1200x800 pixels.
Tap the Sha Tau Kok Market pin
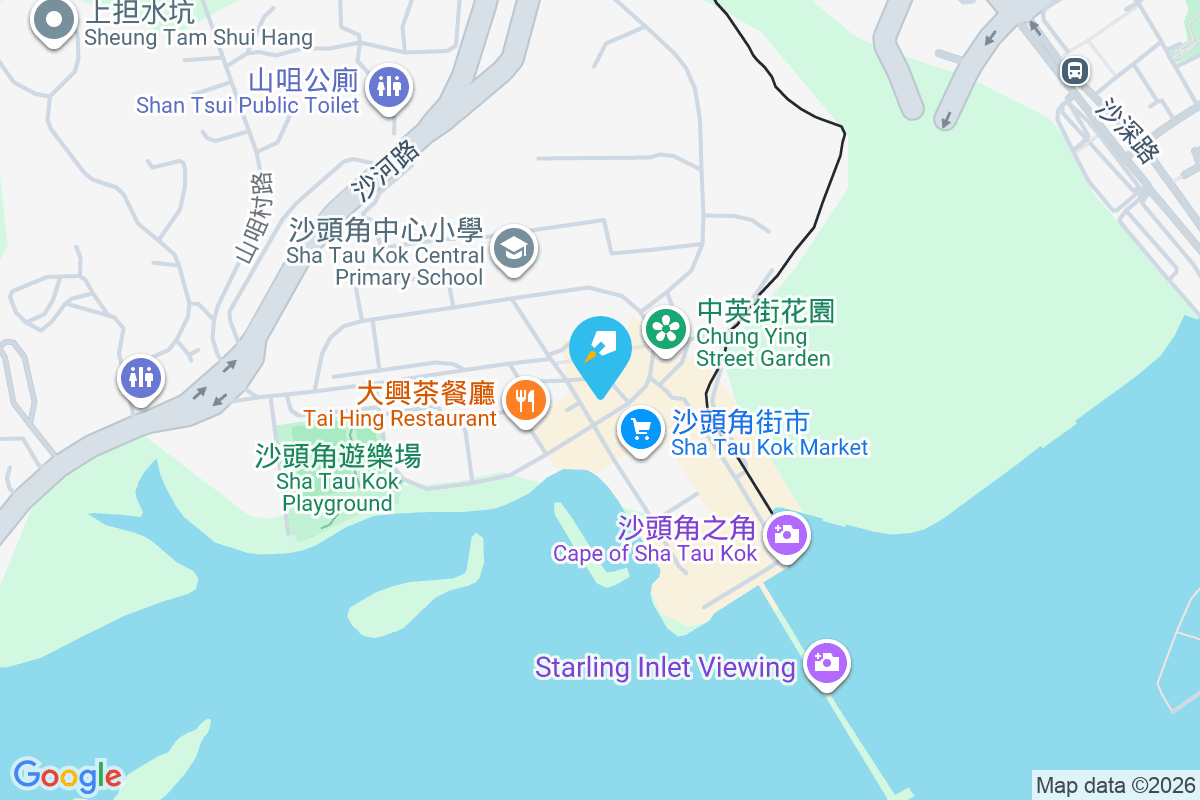tap(641, 430)
